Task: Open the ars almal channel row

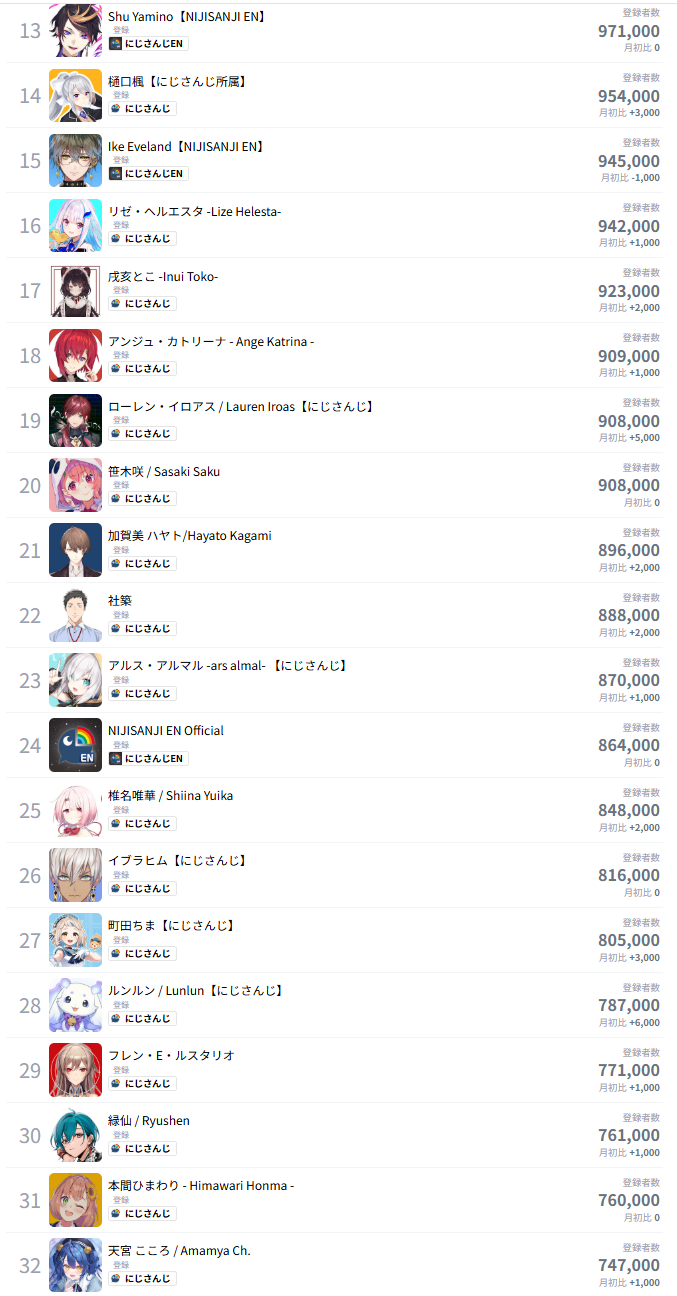Action: (x=335, y=680)
